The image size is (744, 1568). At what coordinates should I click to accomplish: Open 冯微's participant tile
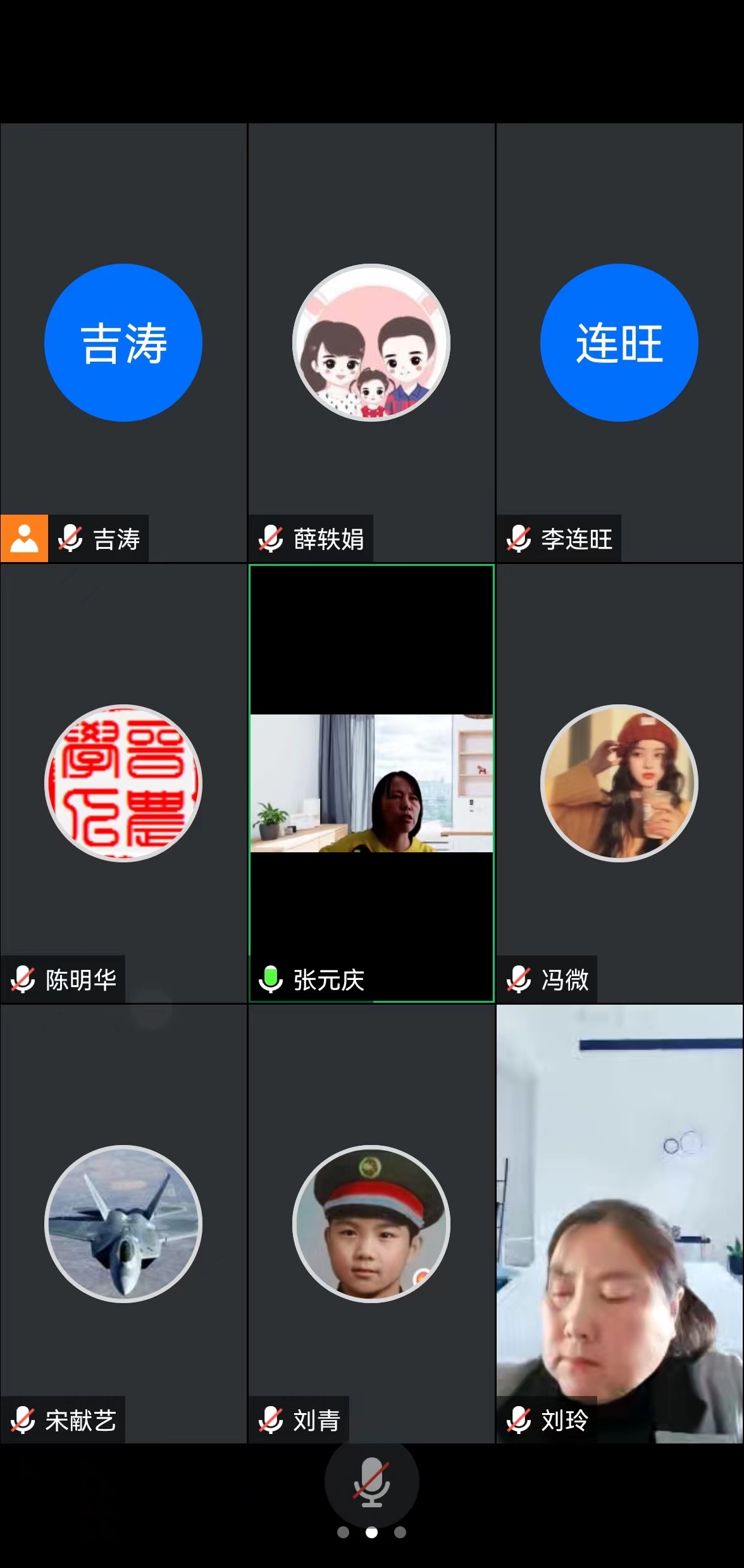619,783
